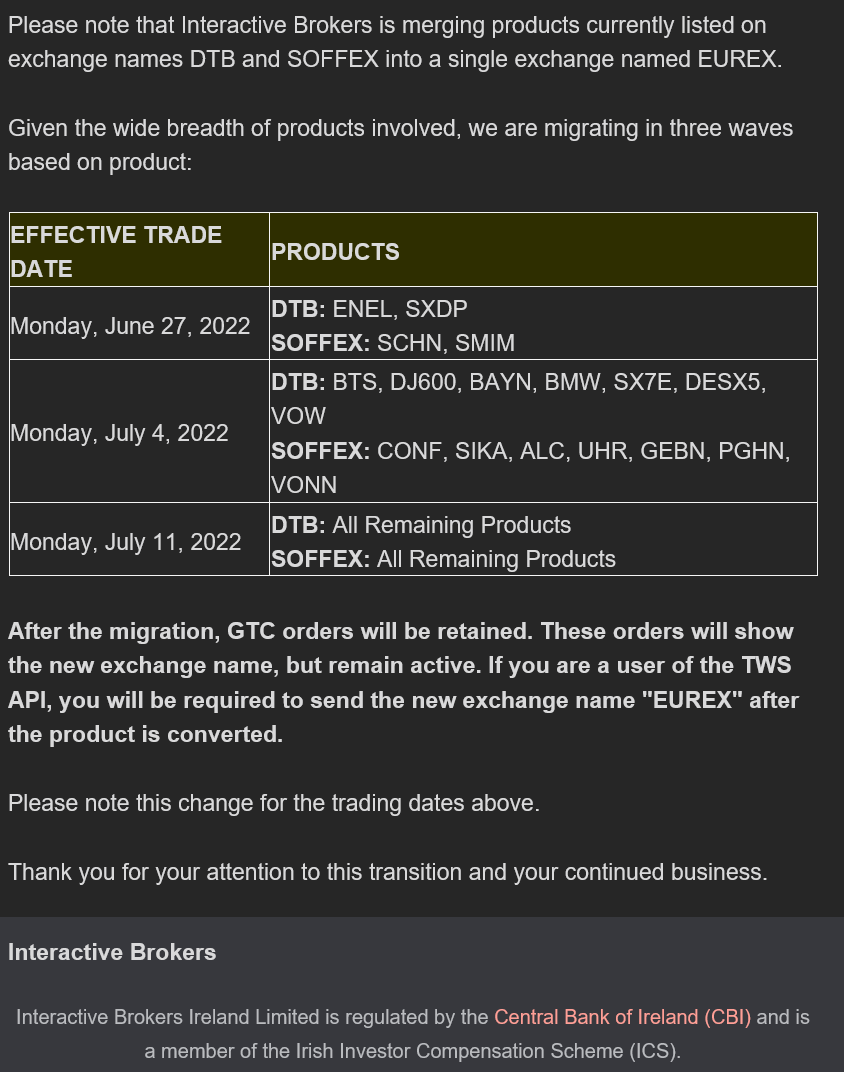
Task: Open the Central Bank of Ireland (CBI) link
Action: (x=622, y=1017)
